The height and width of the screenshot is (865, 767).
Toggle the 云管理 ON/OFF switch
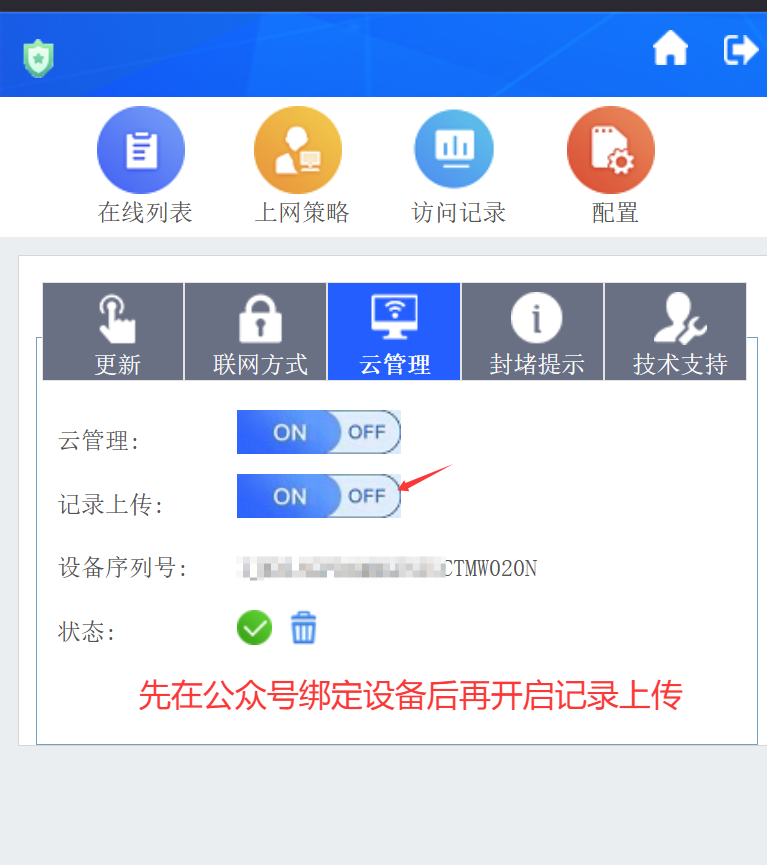[x=319, y=432]
